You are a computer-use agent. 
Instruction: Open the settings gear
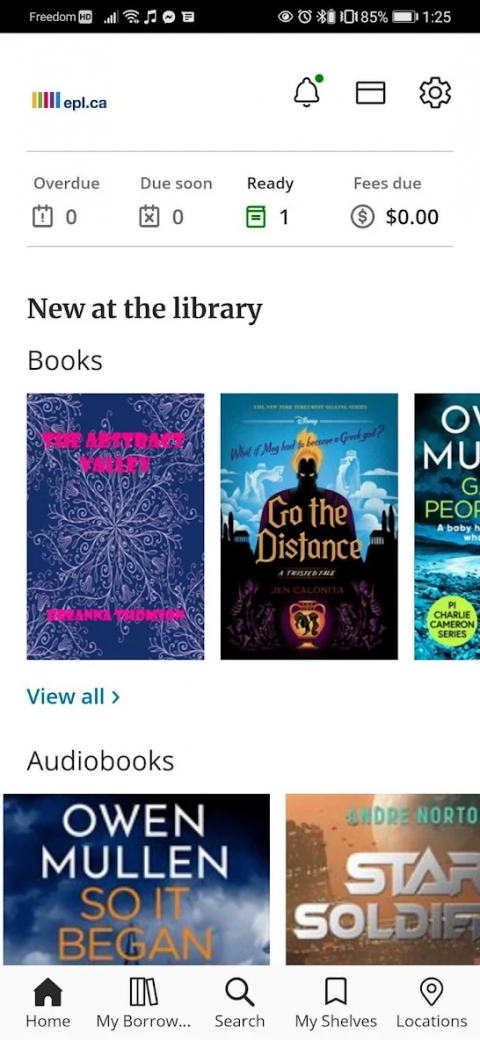pyautogui.click(x=435, y=92)
